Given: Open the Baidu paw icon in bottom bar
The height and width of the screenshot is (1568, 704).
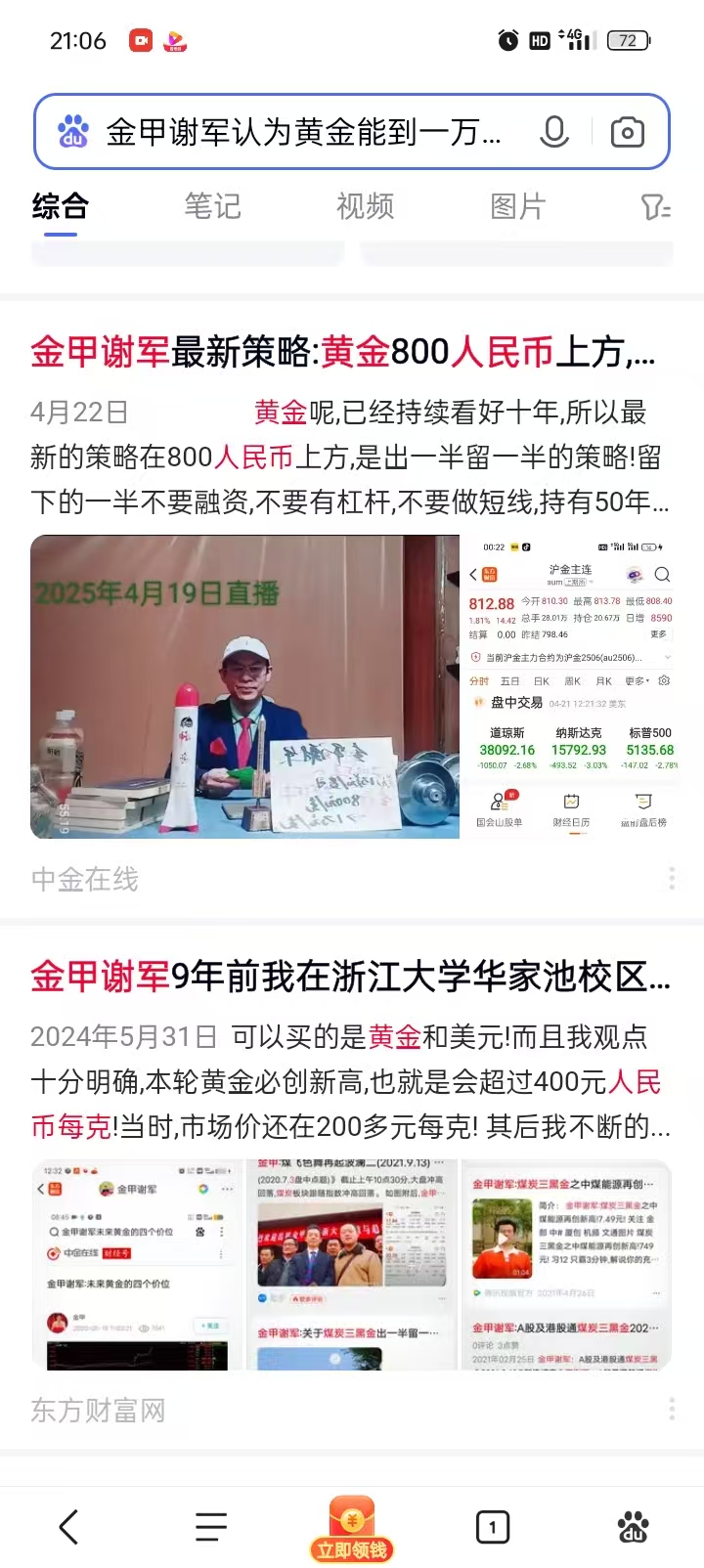Looking at the screenshot, I should (632, 1525).
